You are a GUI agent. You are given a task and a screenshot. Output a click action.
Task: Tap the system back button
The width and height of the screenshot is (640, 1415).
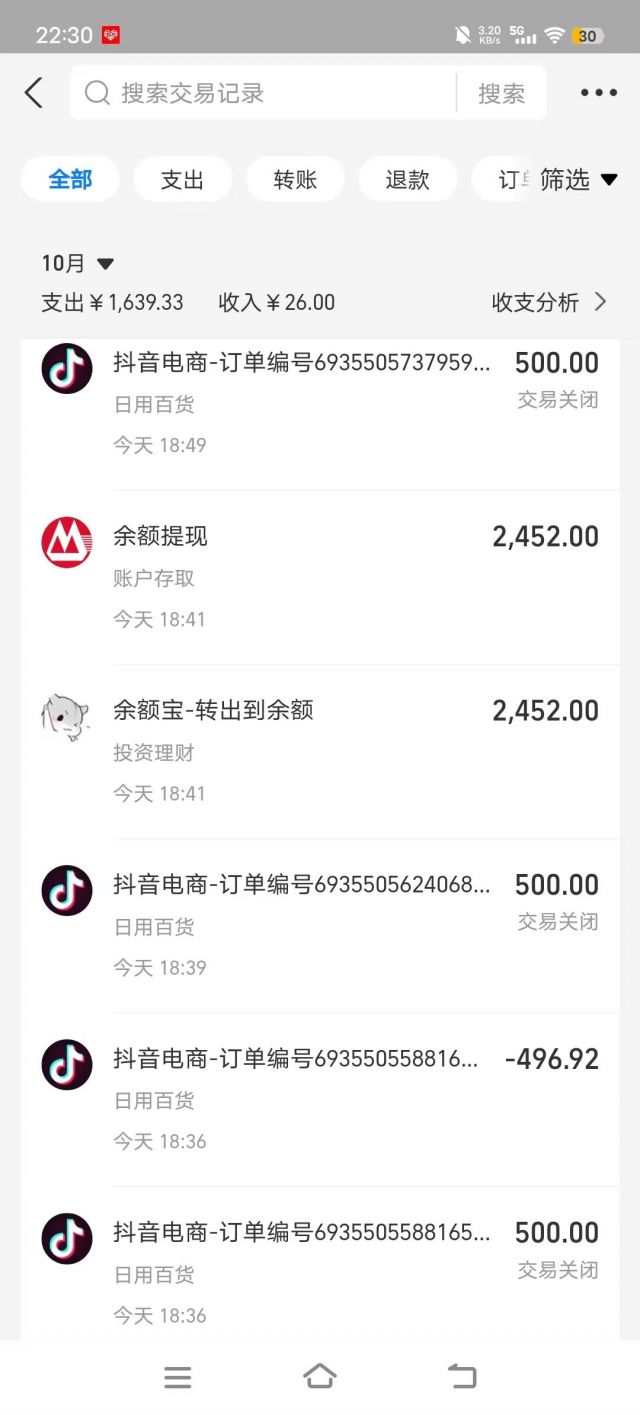coord(461,1377)
